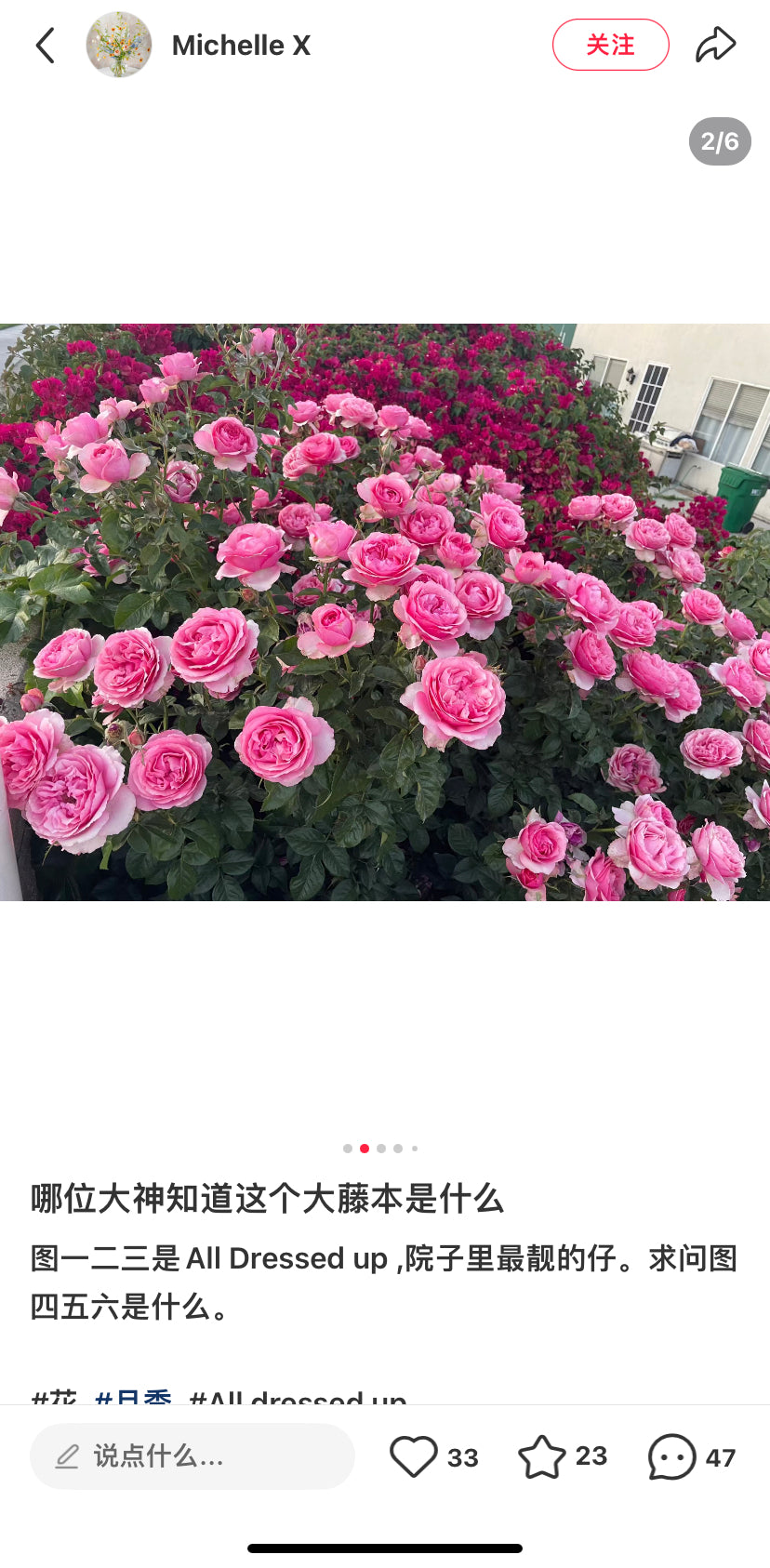
Task: Open Michelle X's profile avatar
Action: click(119, 45)
